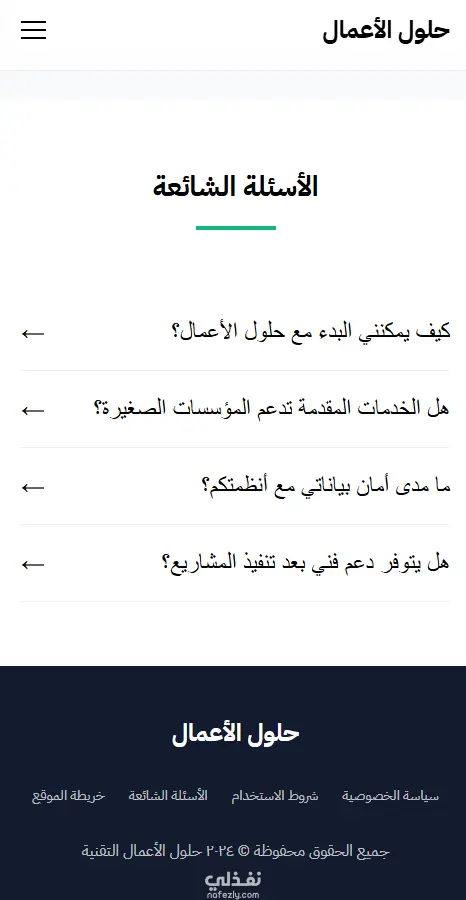This screenshot has width=466, height=900.
Task: Expand the question about دعم فني بعد تنفيذ المشاريع
Action: point(235,563)
